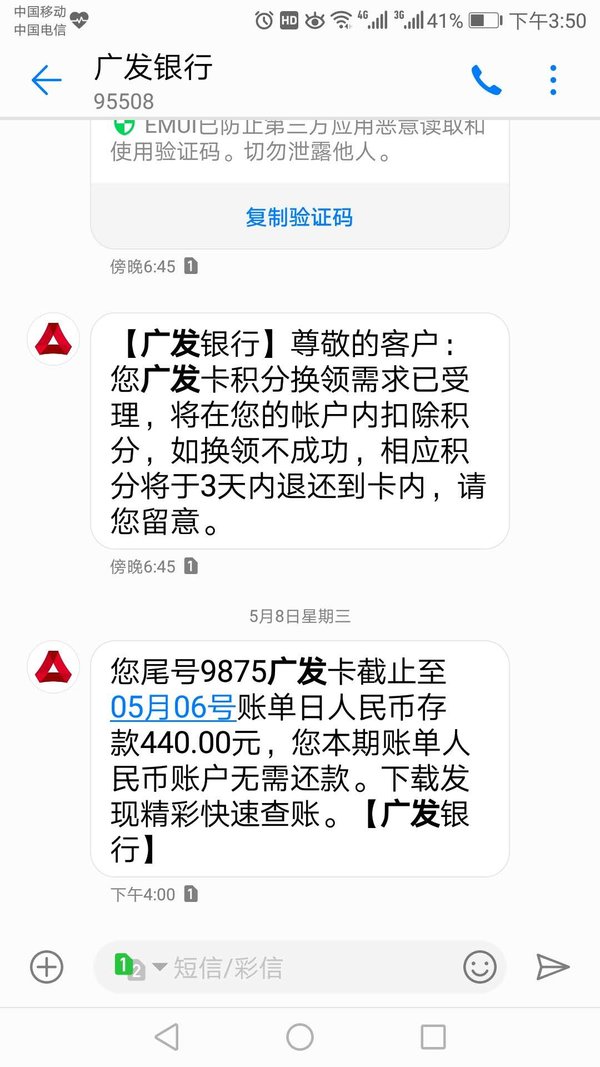Send the message with the arrow icon
The image size is (600, 1067).
tap(552, 967)
